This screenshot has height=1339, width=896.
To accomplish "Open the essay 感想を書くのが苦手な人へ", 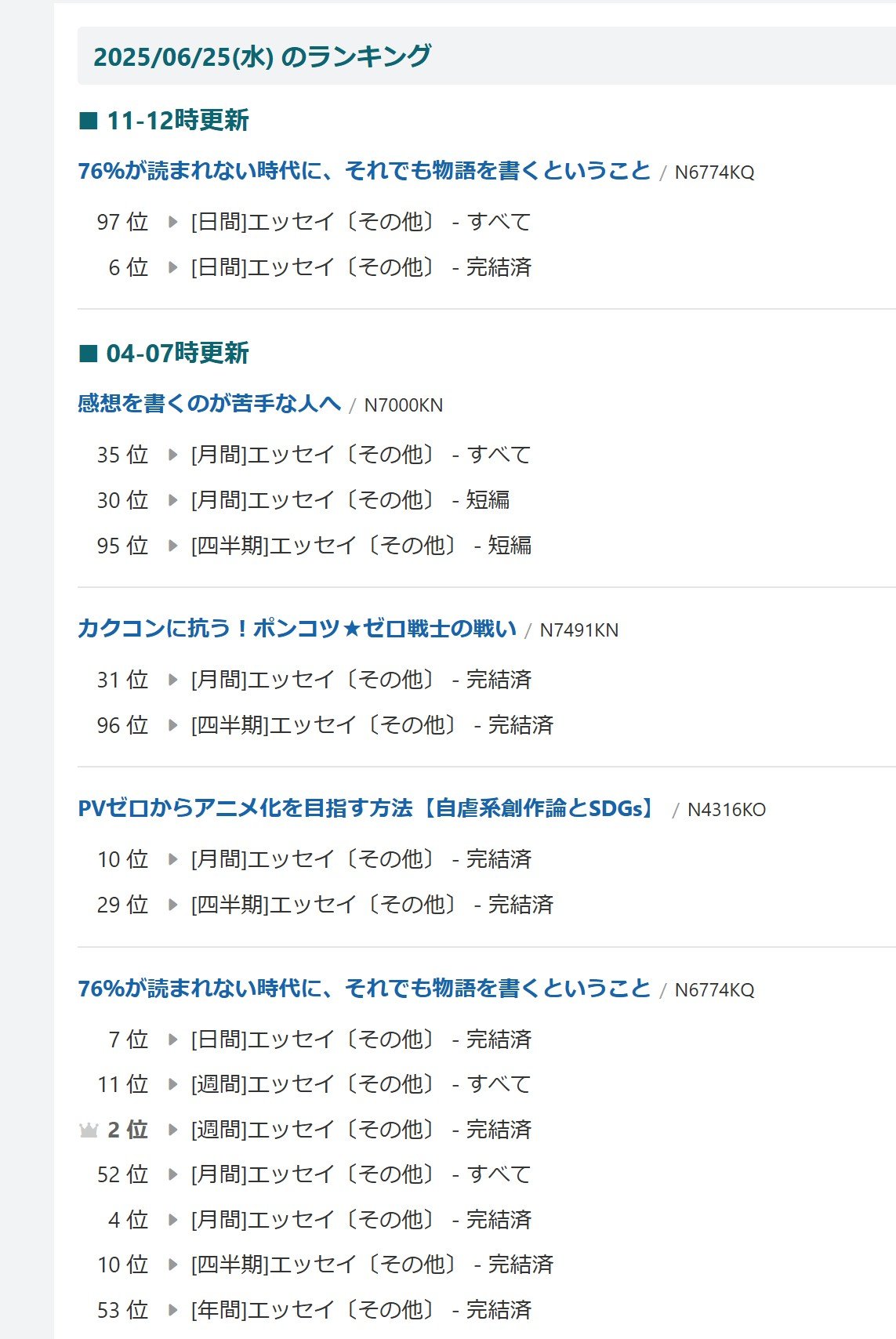I will tap(209, 404).
